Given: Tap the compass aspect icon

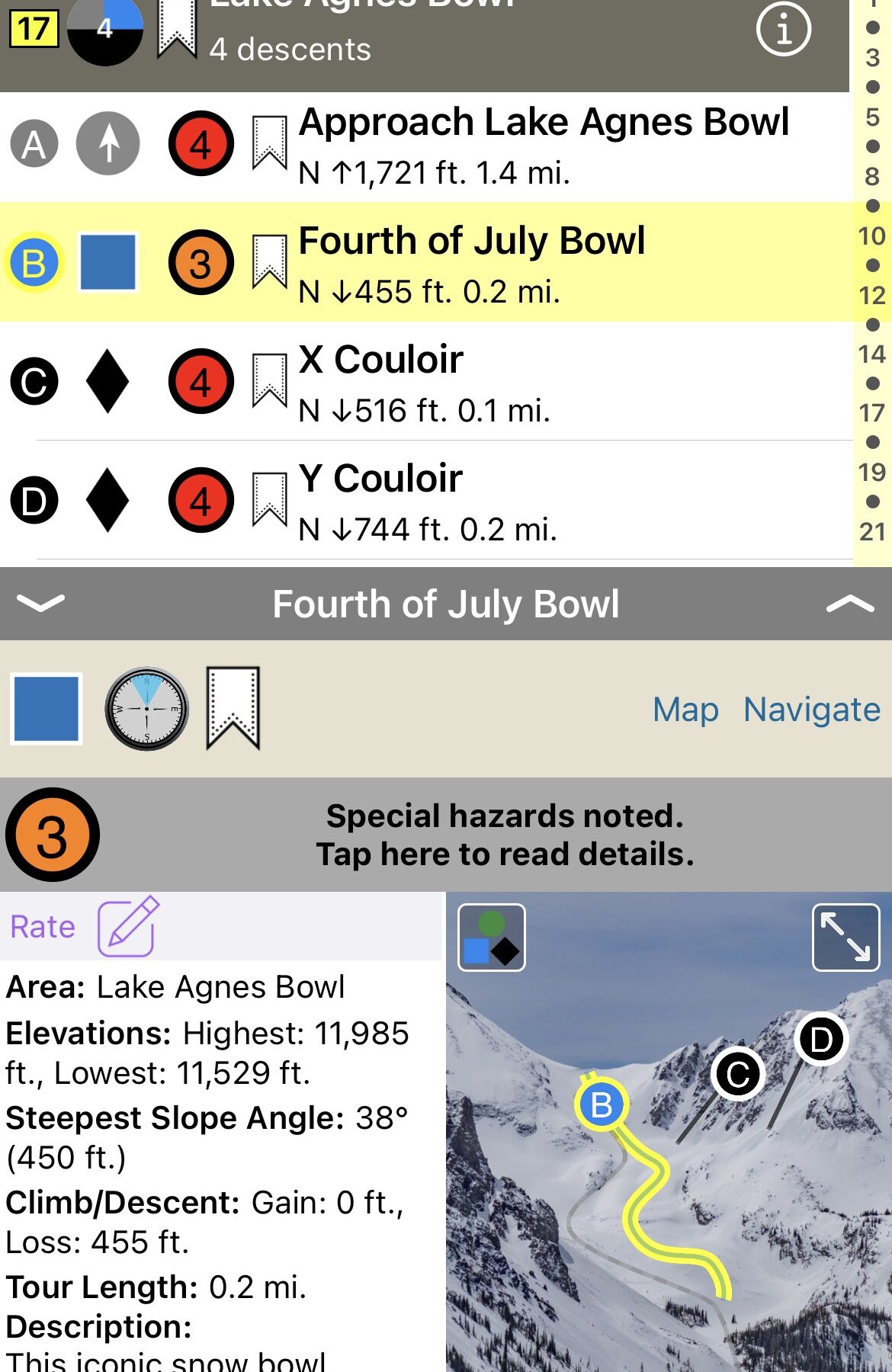Looking at the screenshot, I should [146, 709].
